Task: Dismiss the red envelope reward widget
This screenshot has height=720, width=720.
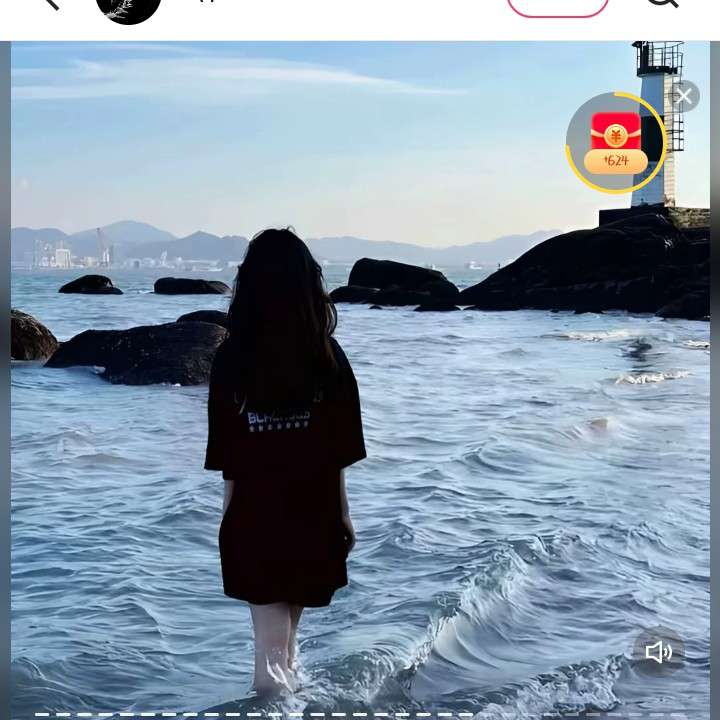Action: (684, 96)
